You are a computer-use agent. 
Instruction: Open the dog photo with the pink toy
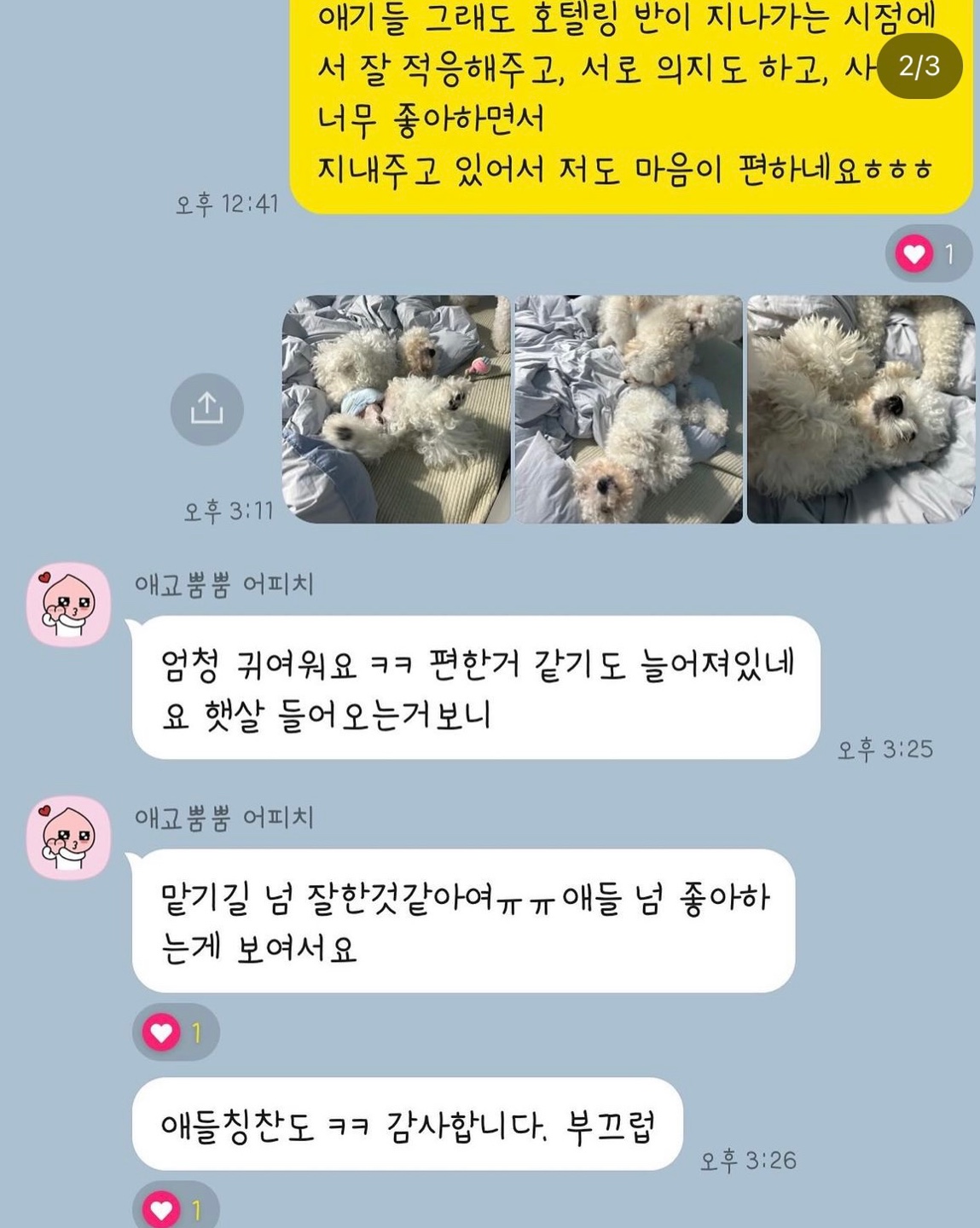(x=396, y=409)
